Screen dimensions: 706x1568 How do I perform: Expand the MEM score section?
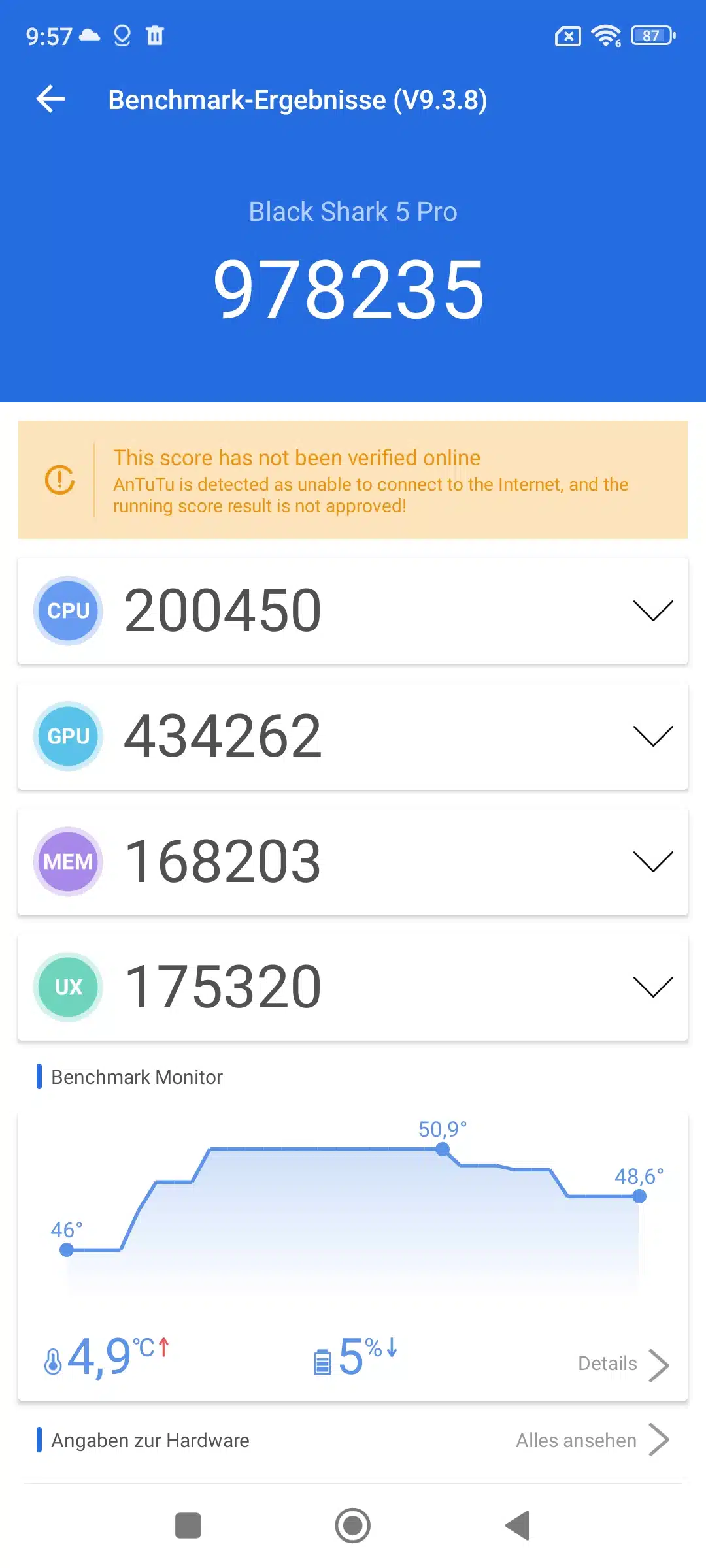pyautogui.click(x=652, y=862)
